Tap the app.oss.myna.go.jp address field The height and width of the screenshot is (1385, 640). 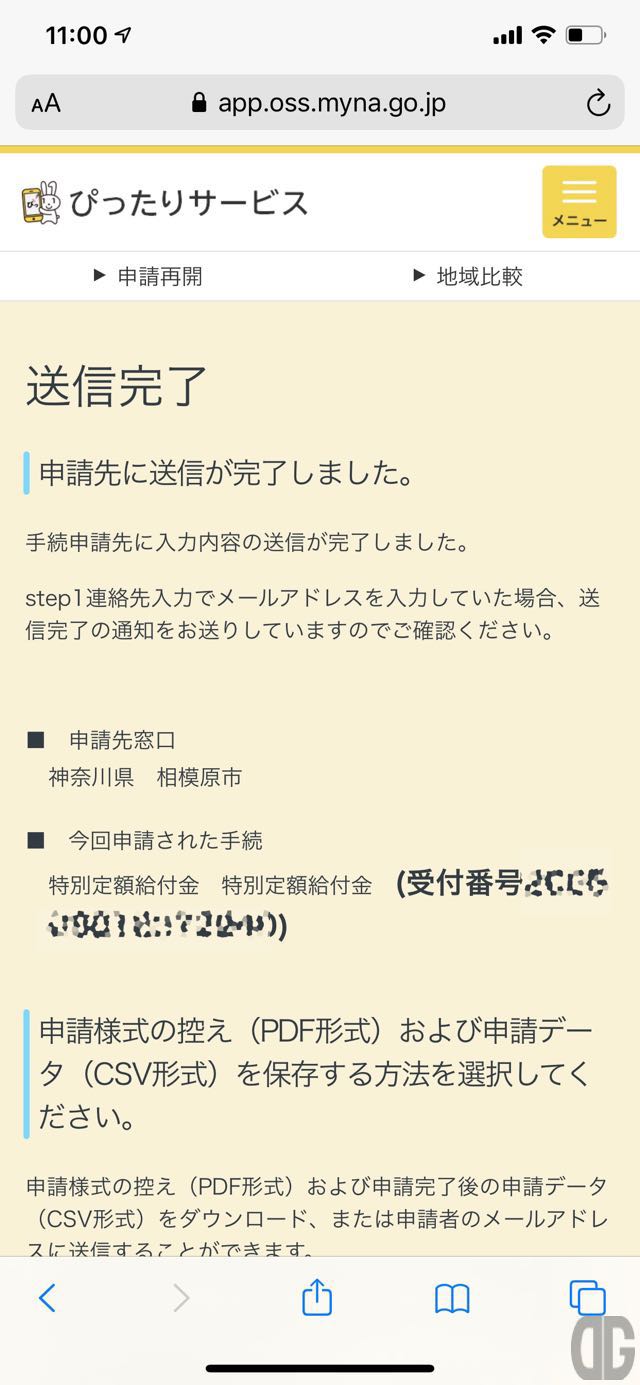tap(320, 103)
